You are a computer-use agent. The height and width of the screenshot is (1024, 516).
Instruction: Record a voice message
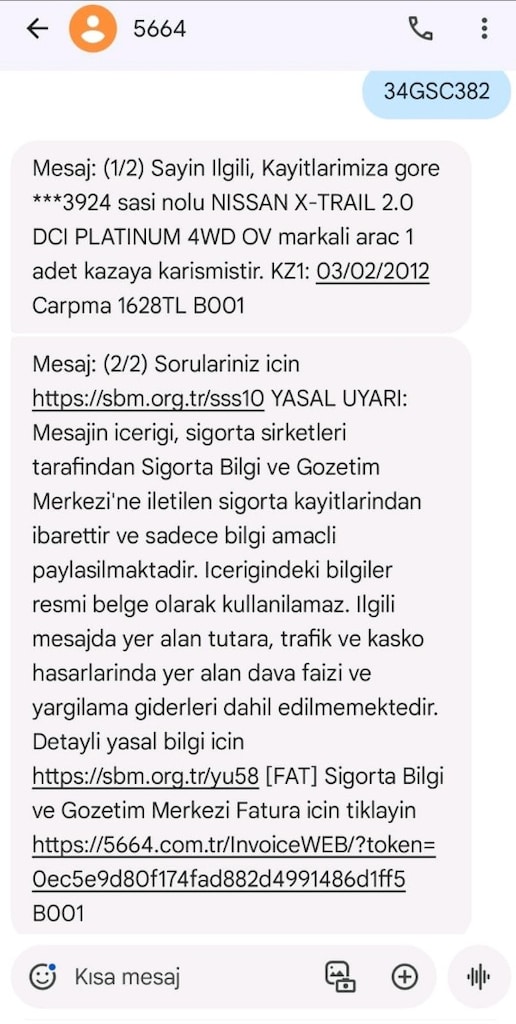(x=479, y=977)
